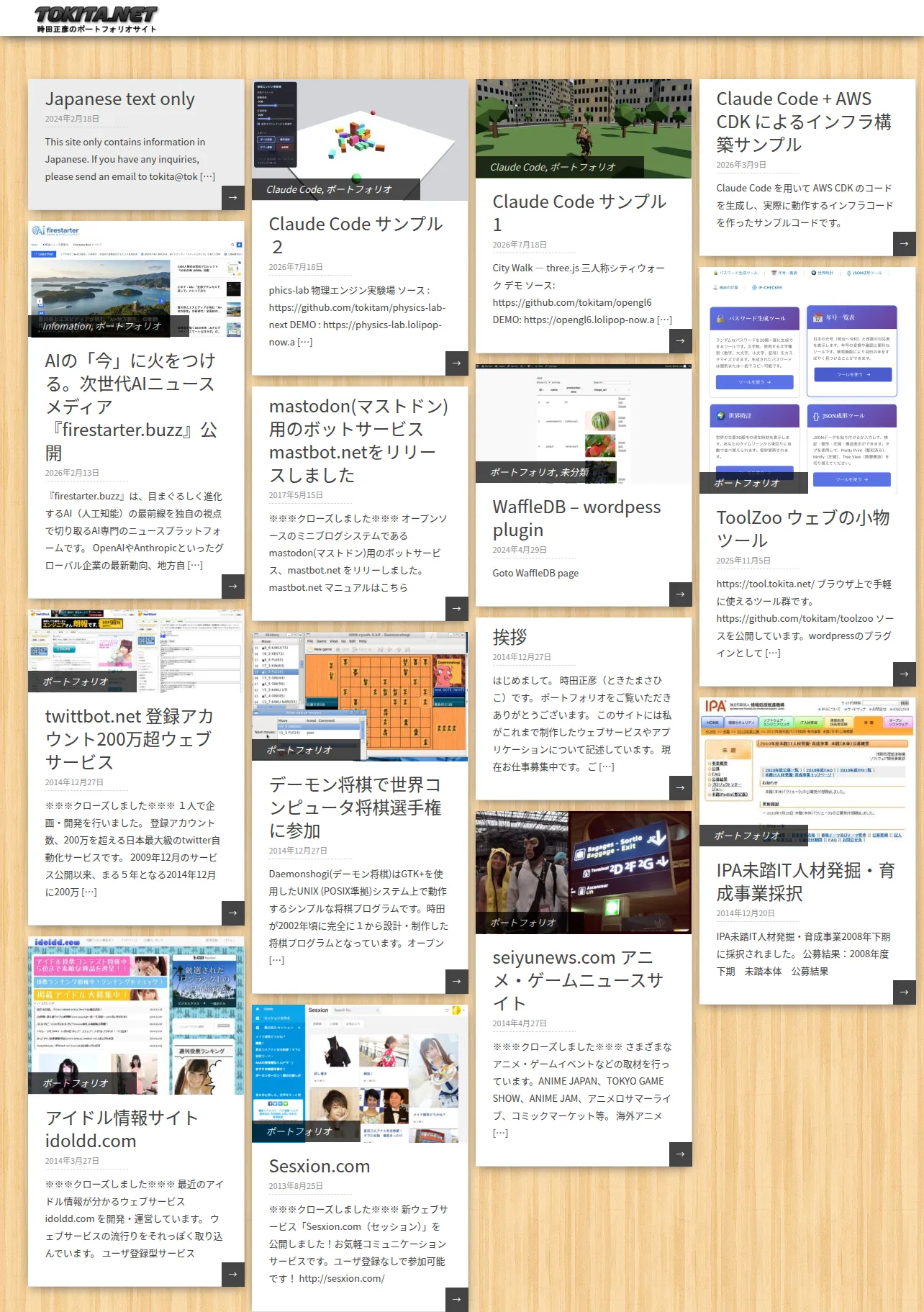Open the firestarter.buzz news media article title
The image size is (924, 1312).
(x=131, y=406)
